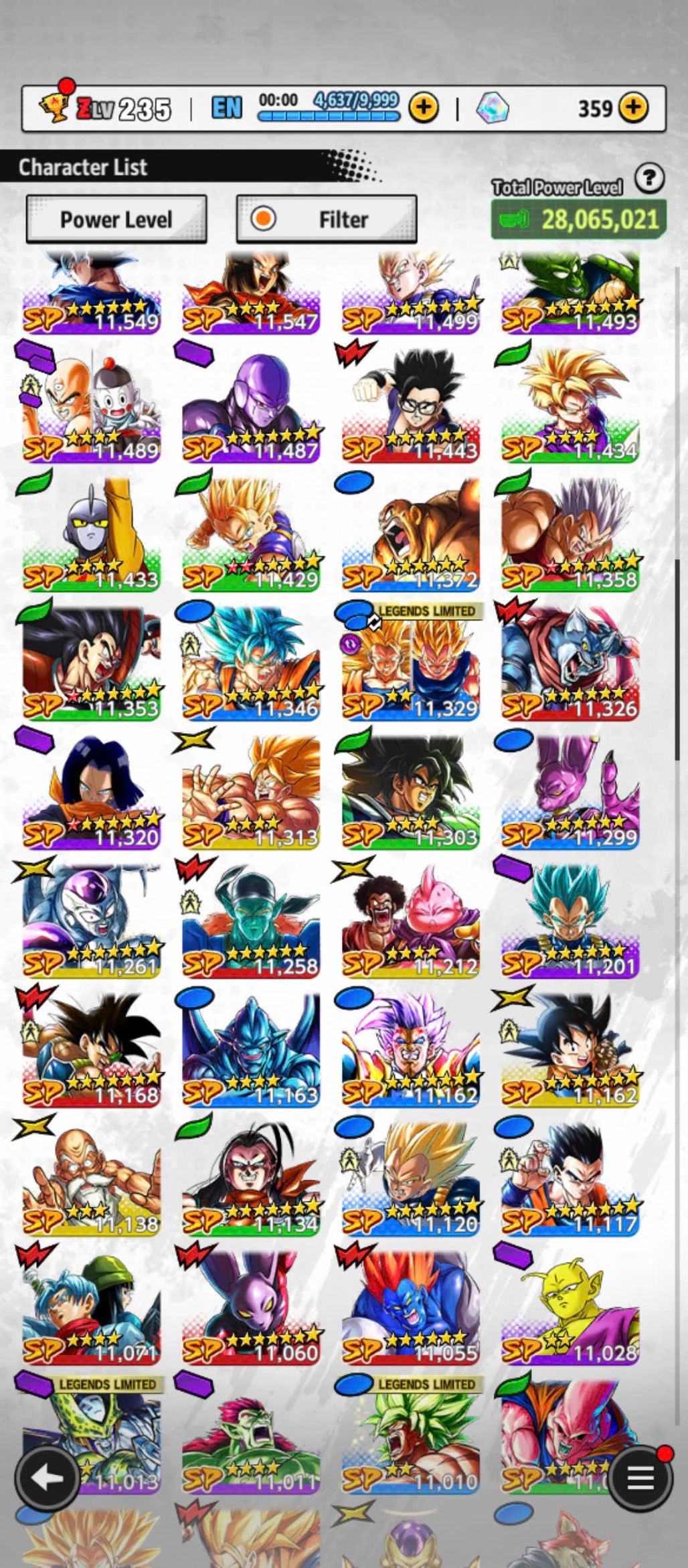Open the character card showing 11,346
This screenshot has height=1568, width=688.
point(251,663)
